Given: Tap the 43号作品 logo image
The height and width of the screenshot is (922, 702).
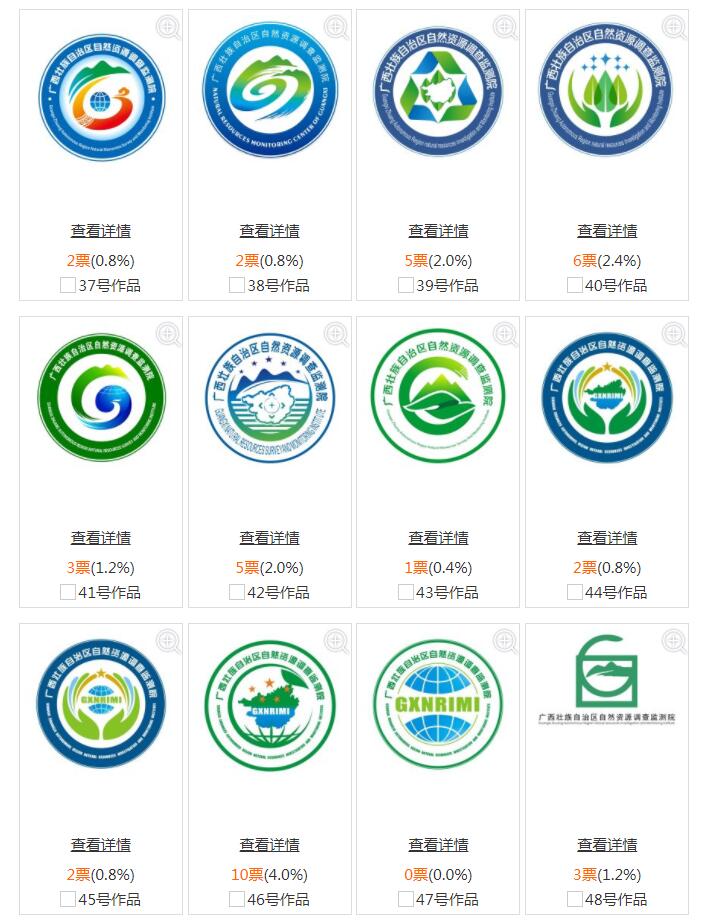Looking at the screenshot, I should tap(438, 396).
